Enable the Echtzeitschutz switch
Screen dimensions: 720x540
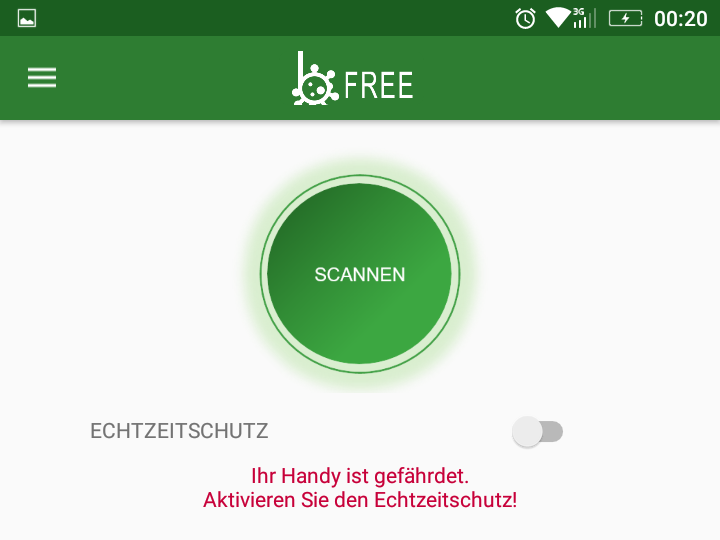(537, 432)
